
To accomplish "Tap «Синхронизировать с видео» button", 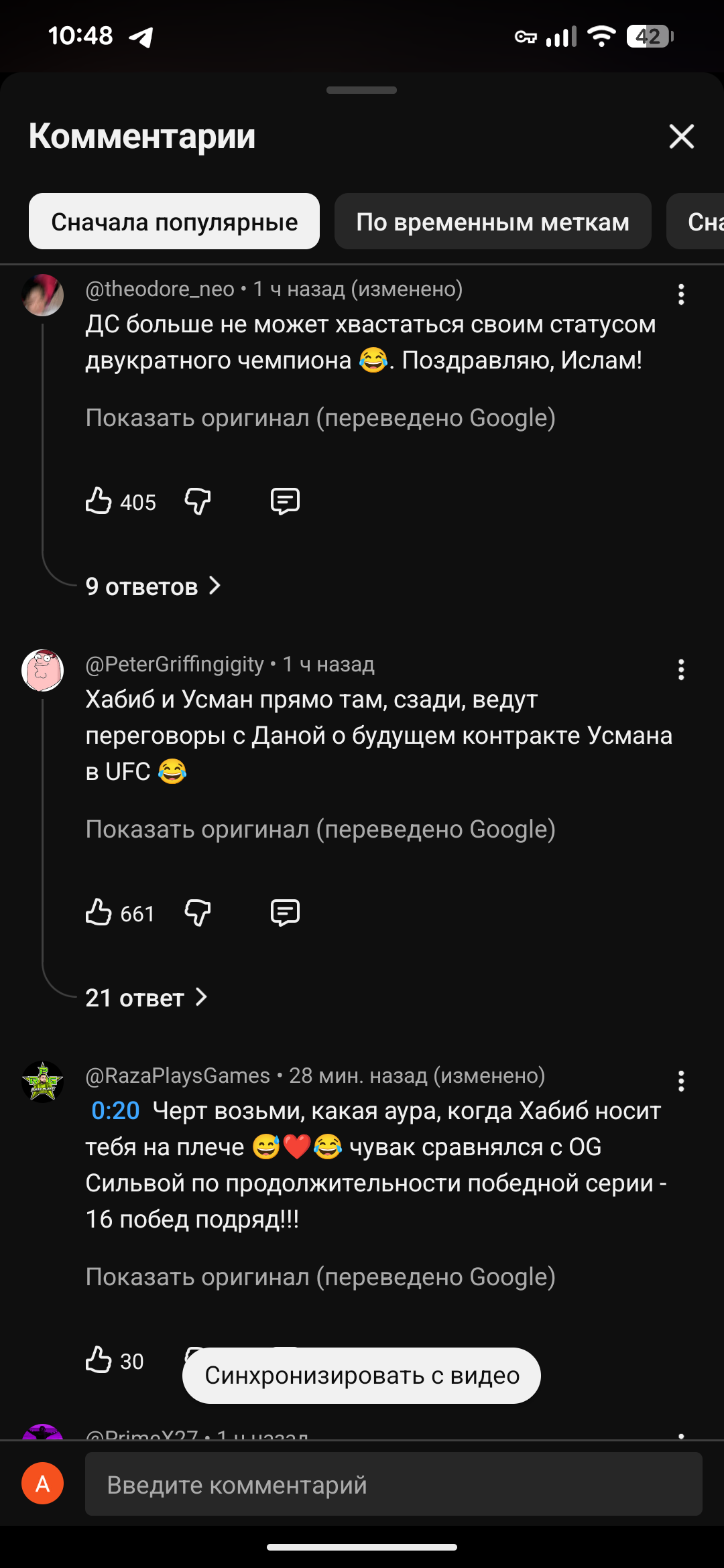I will pos(361,1376).
